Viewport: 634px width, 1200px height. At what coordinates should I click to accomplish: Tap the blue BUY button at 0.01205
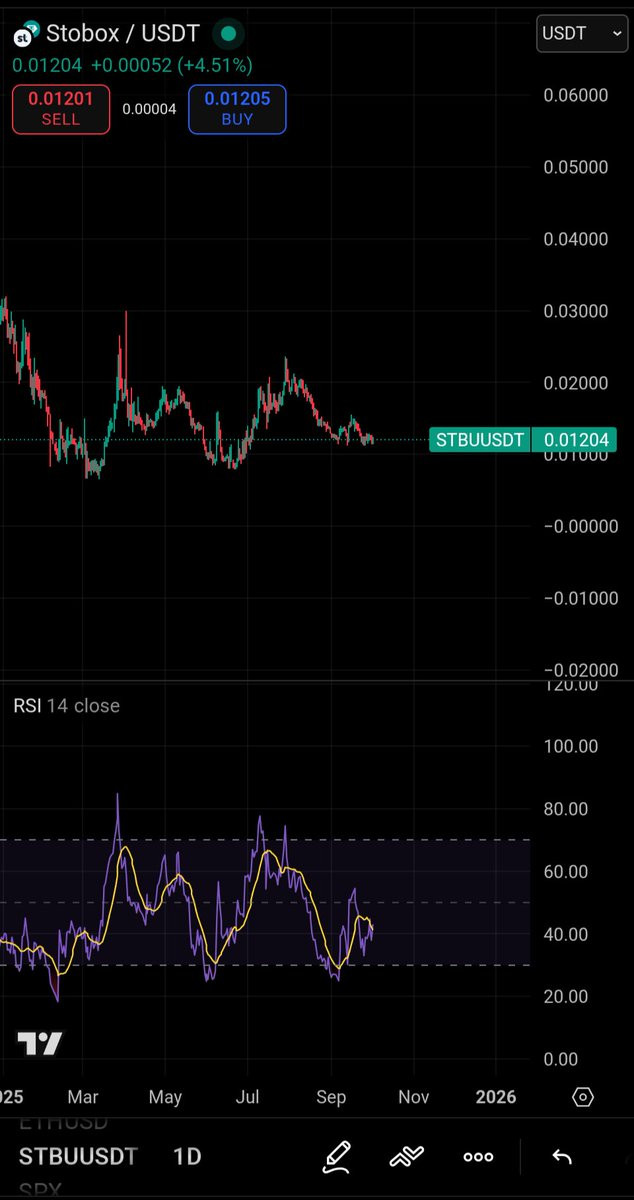pos(237,109)
